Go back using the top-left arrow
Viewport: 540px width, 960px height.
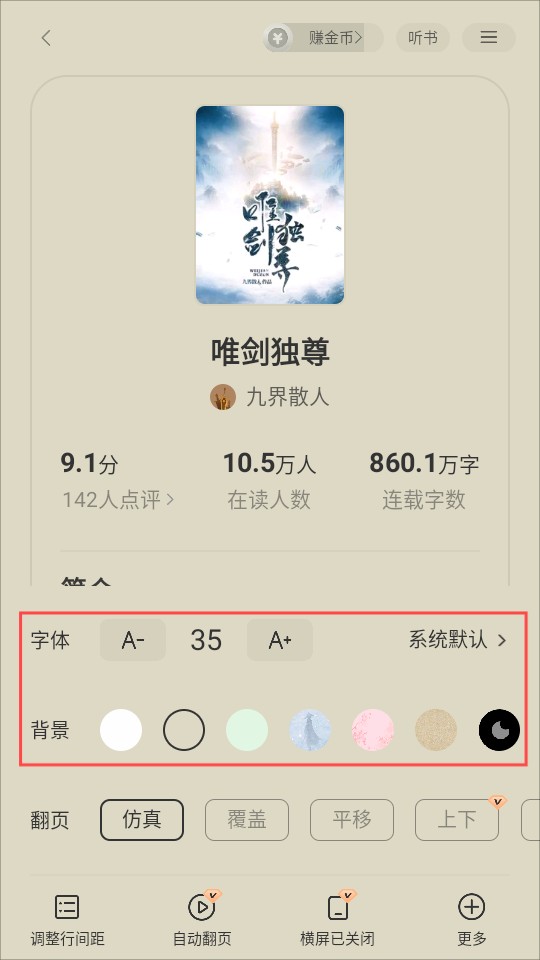[x=46, y=38]
